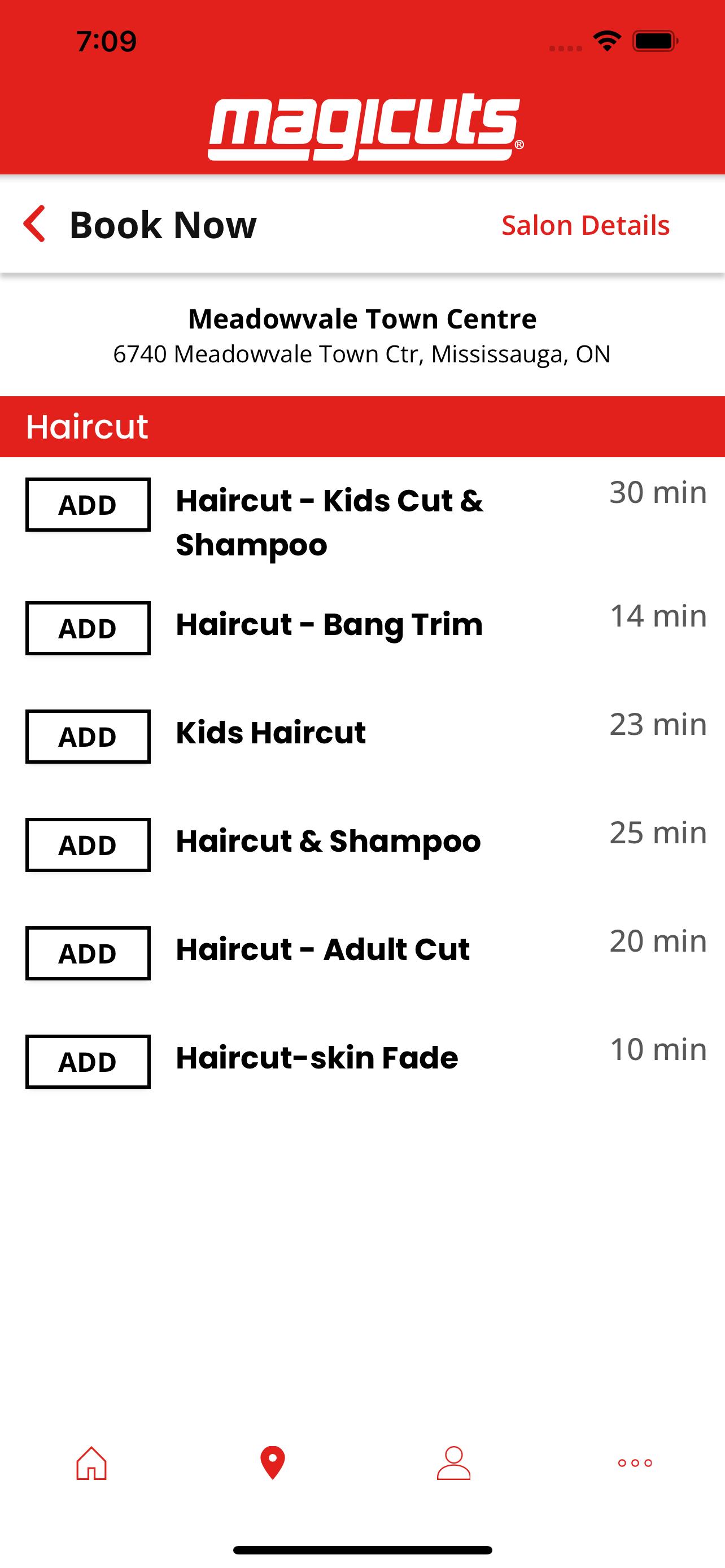This screenshot has width=725, height=1568.
Task: Add Haircut - Adult Cut
Action: tap(88, 953)
